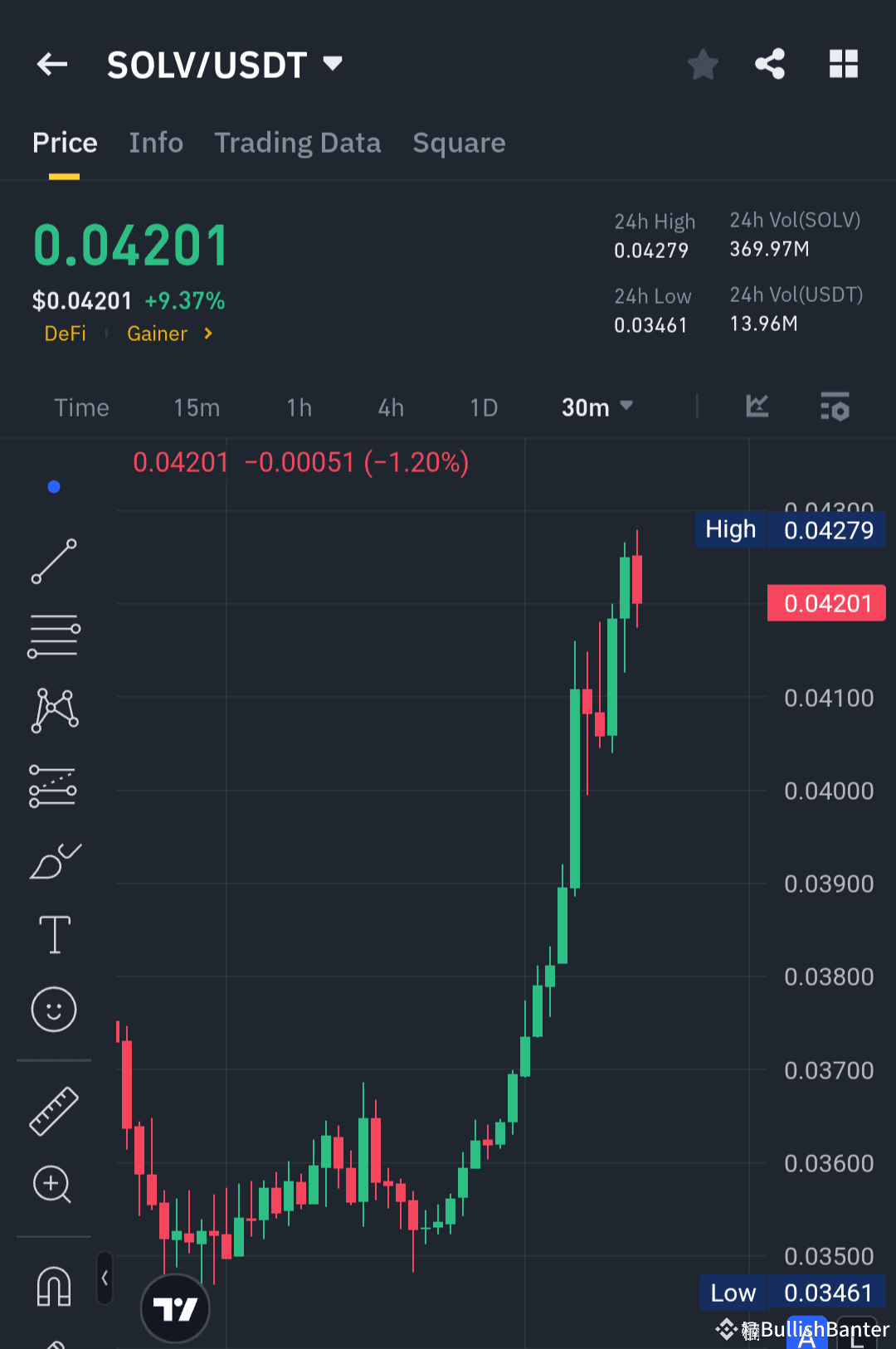This screenshot has height=1349, width=896.
Task: Open the Gainer category link
Action: click(158, 334)
